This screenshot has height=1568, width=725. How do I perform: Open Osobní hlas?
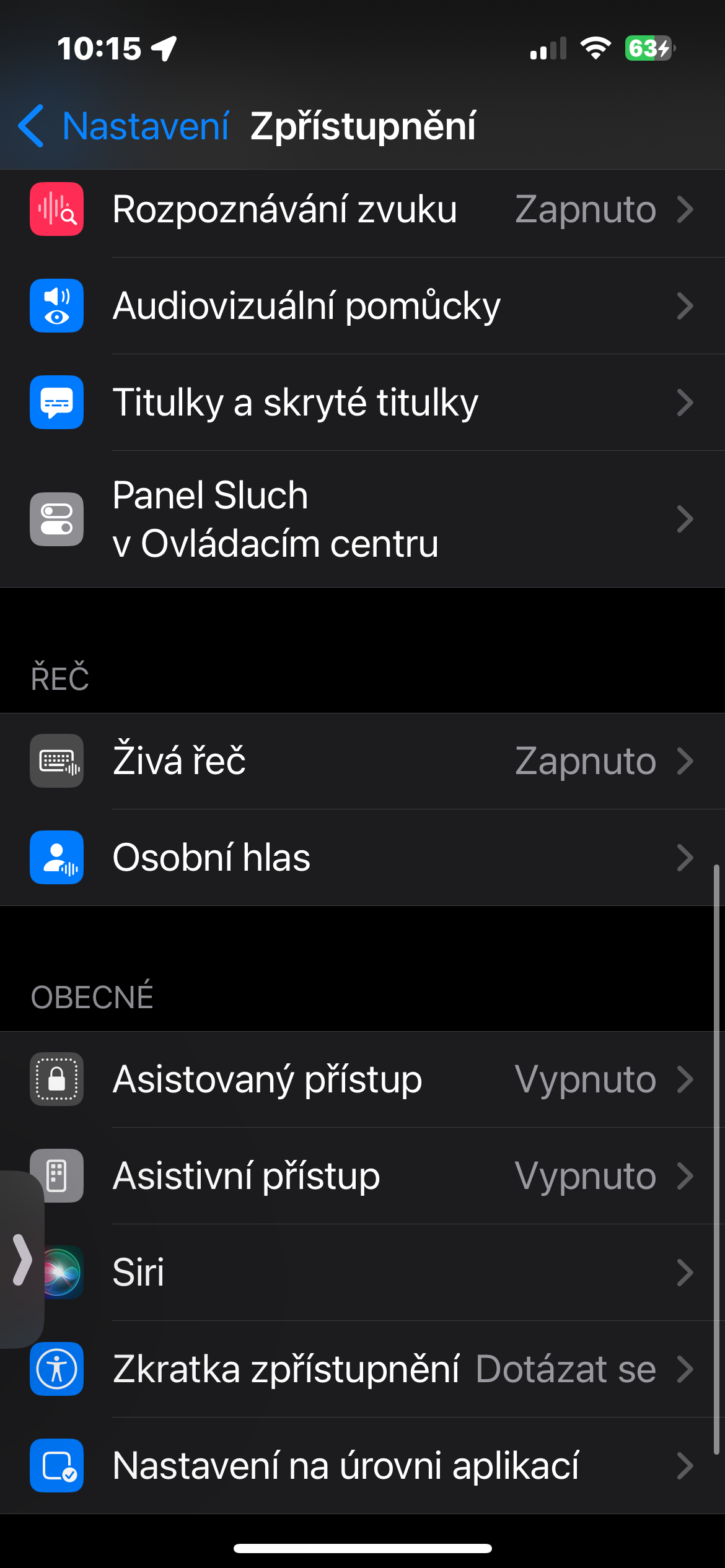tap(372, 857)
